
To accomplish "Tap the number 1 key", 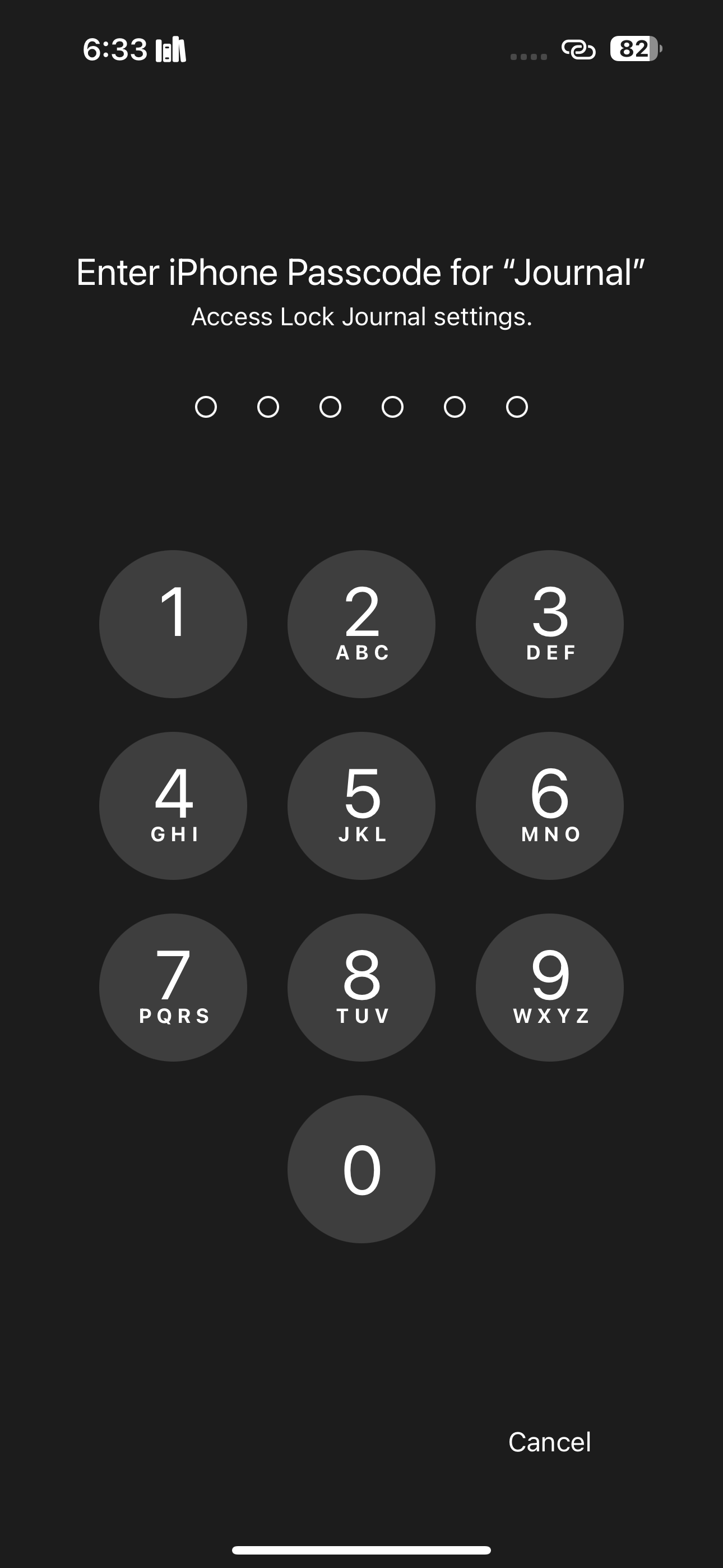I will click(x=173, y=622).
